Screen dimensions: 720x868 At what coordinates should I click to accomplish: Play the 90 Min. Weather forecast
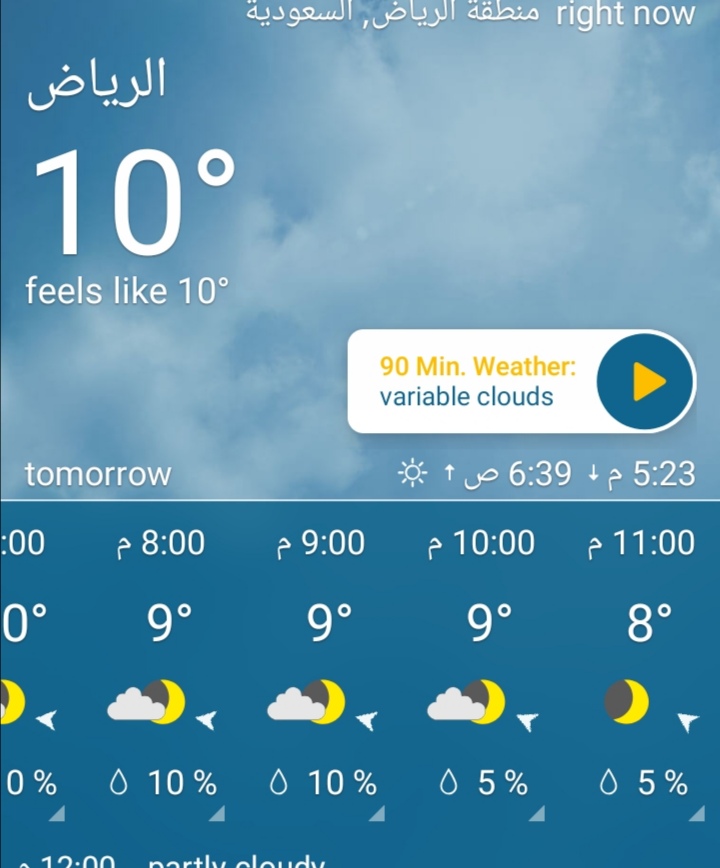click(645, 382)
